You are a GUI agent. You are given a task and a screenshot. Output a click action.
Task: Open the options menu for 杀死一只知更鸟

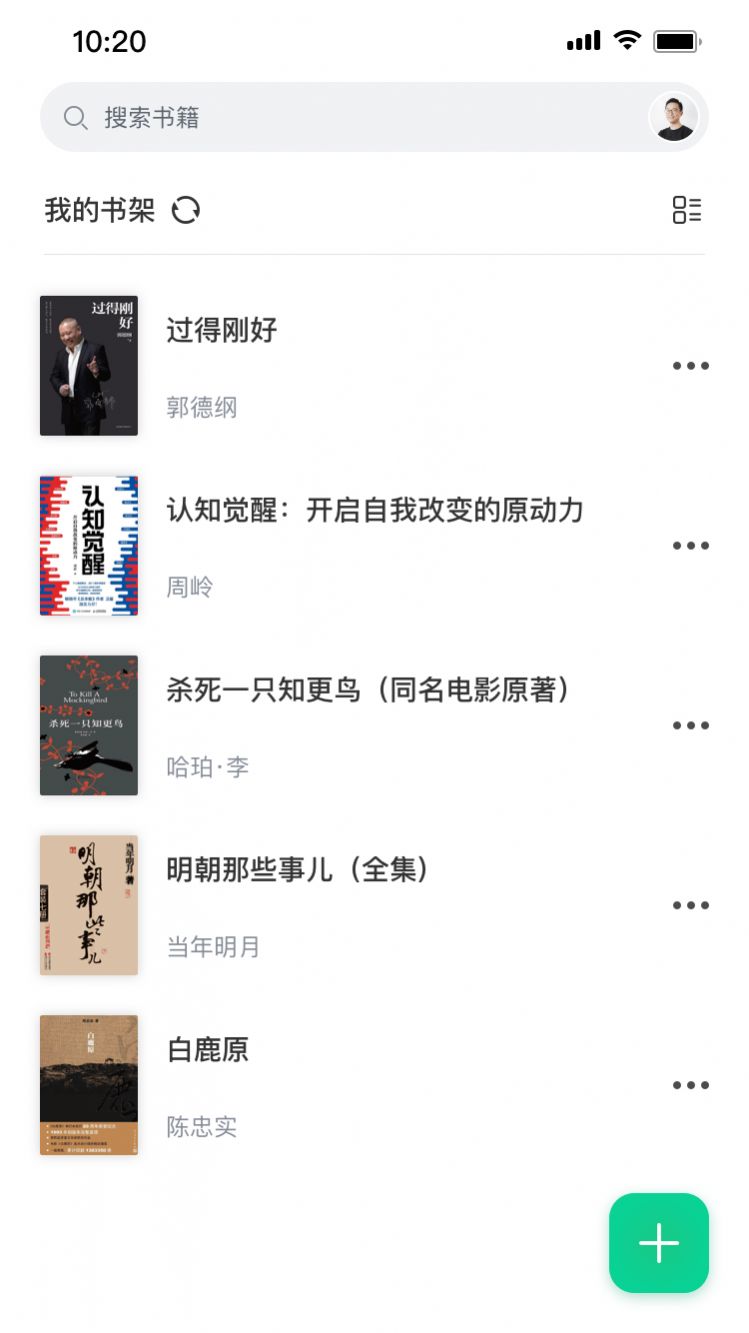click(690, 725)
